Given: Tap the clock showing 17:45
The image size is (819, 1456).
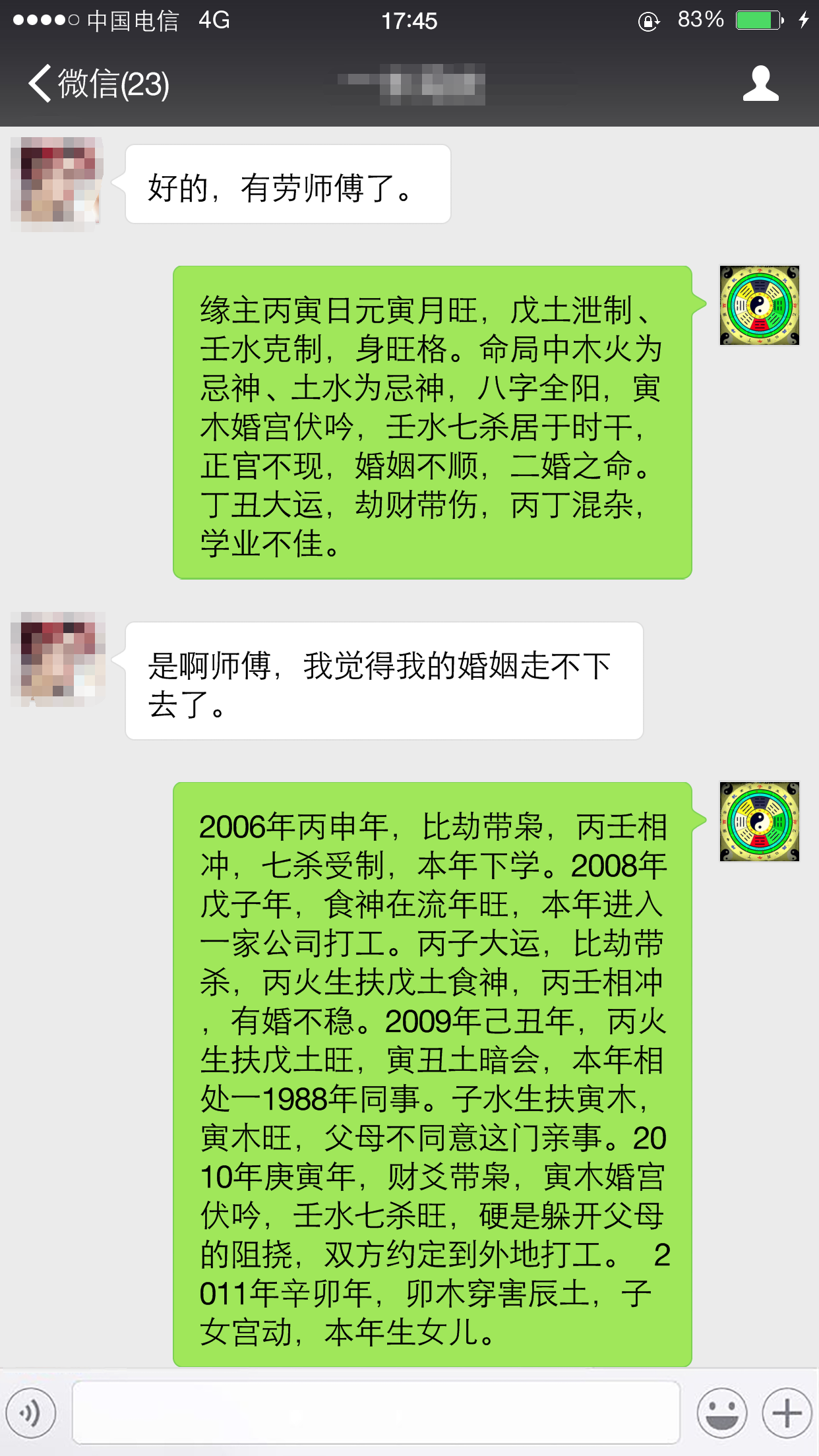Looking at the screenshot, I should tap(409, 20).
